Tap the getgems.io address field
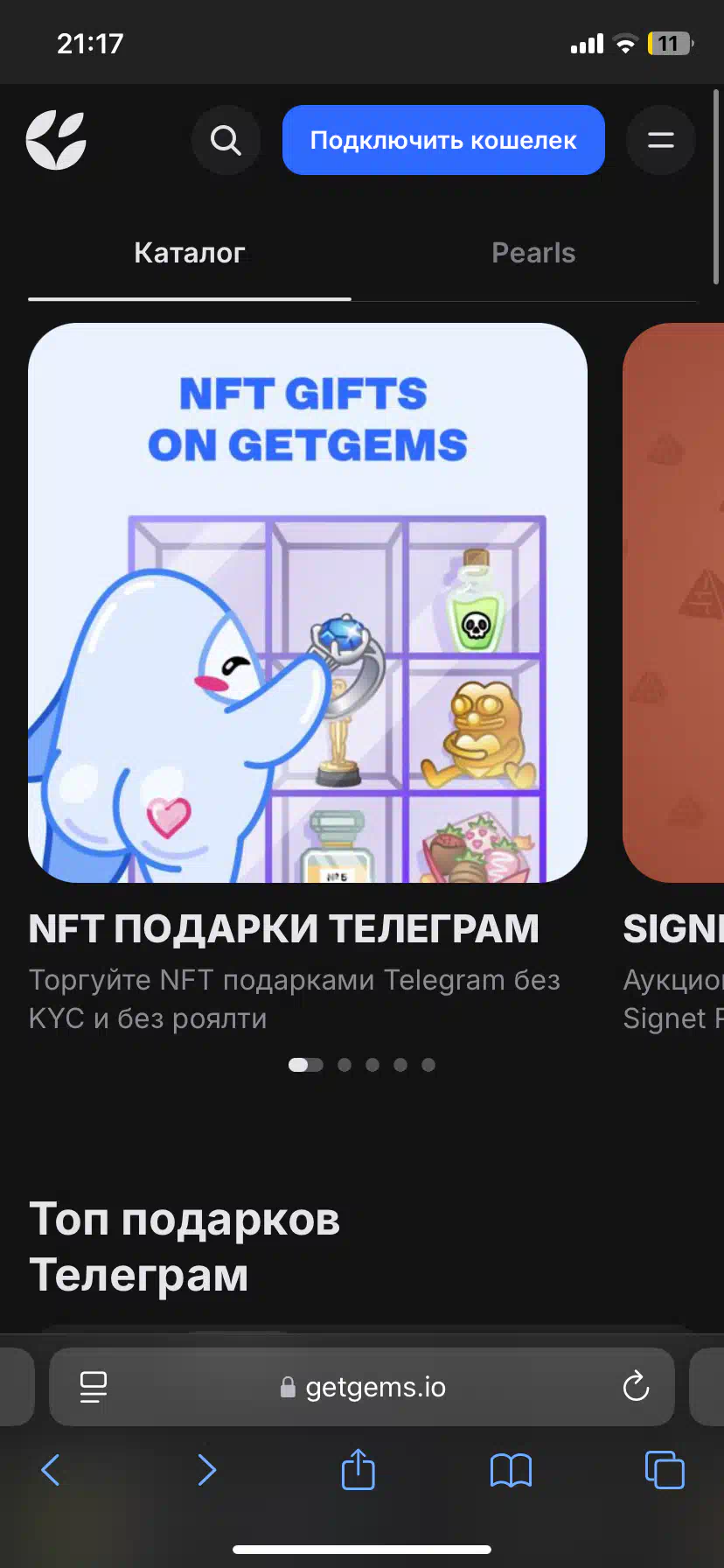724x1568 pixels. coord(362,1387)
